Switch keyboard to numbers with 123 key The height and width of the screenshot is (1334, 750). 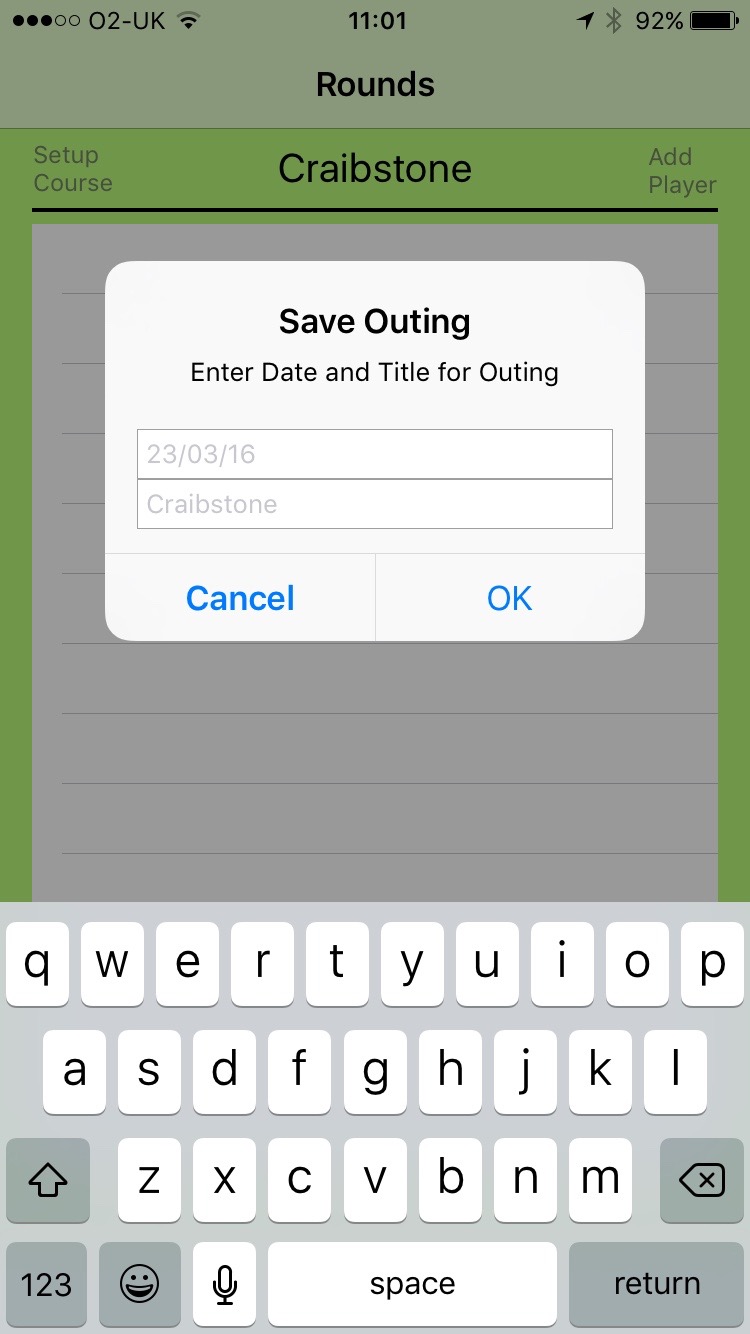46,1285
